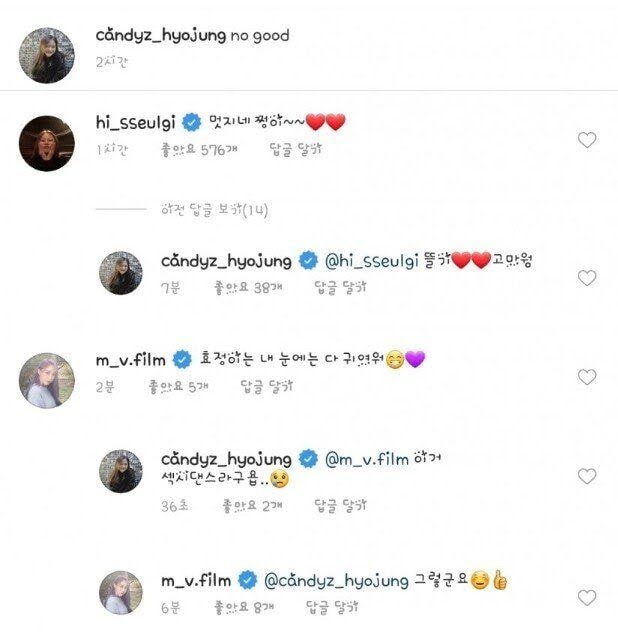Open hi_sseulgi's profile picture
This screenshot has height=640, width=618.
[x=47, y=143]
